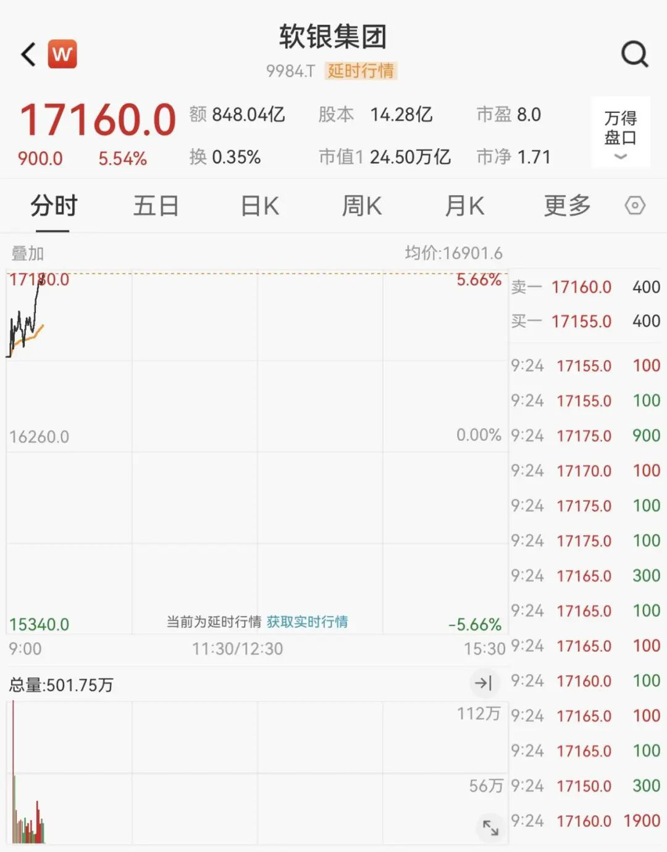The image size is (667, 852).
Task: Open chart settings hexagon icon
Action: click(x=635, y=206)
